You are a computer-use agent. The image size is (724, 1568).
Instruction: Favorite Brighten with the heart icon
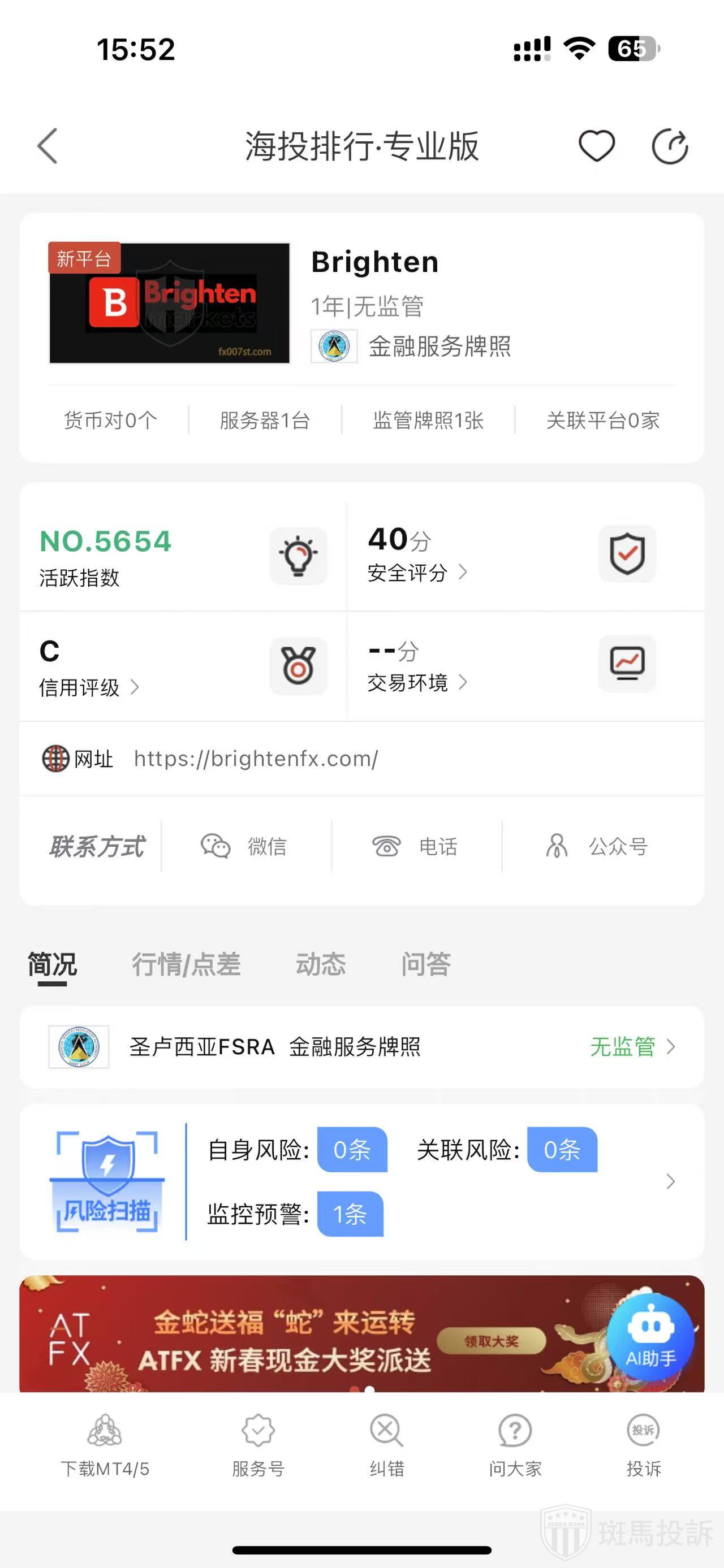(x=596, y=146)
